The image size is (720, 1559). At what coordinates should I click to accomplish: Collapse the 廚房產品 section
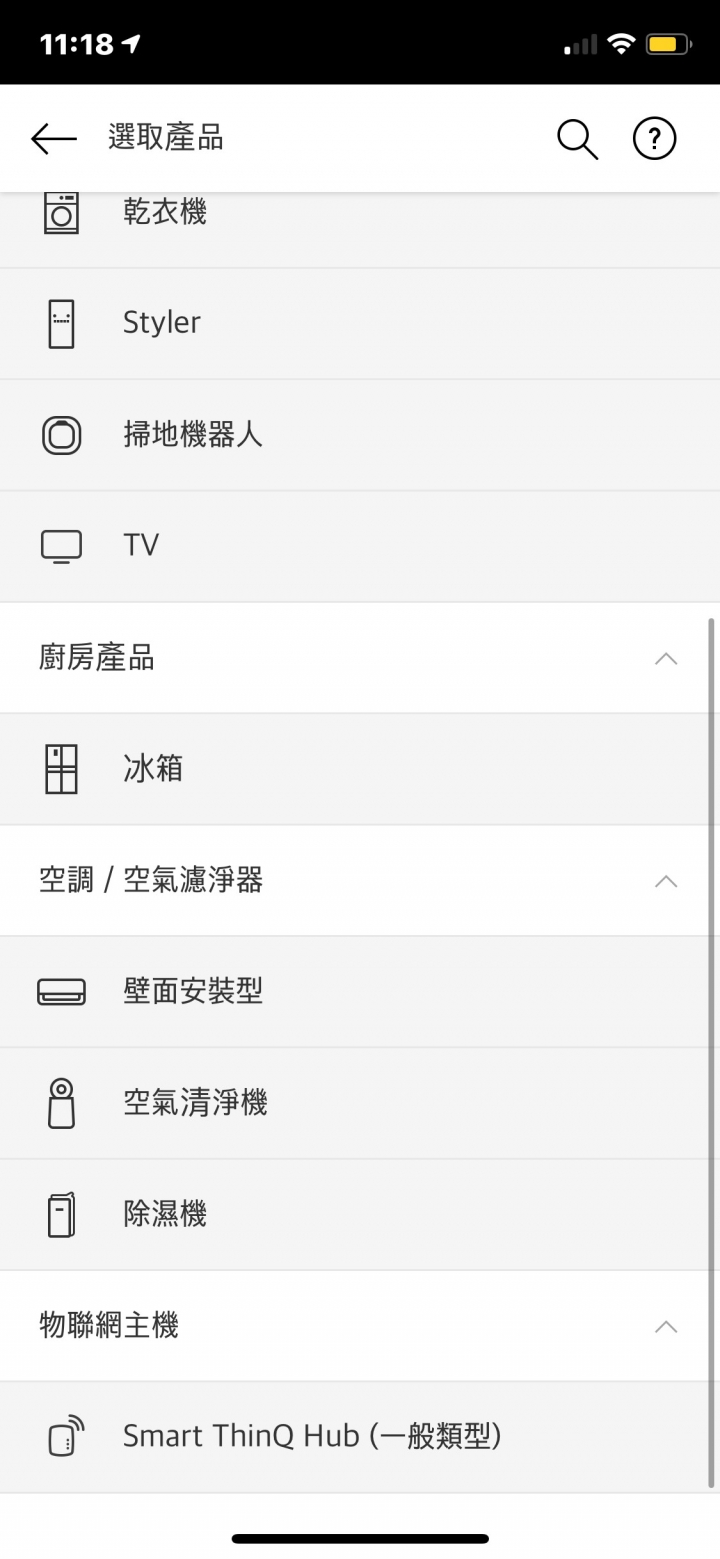click(x=665, y=658)
